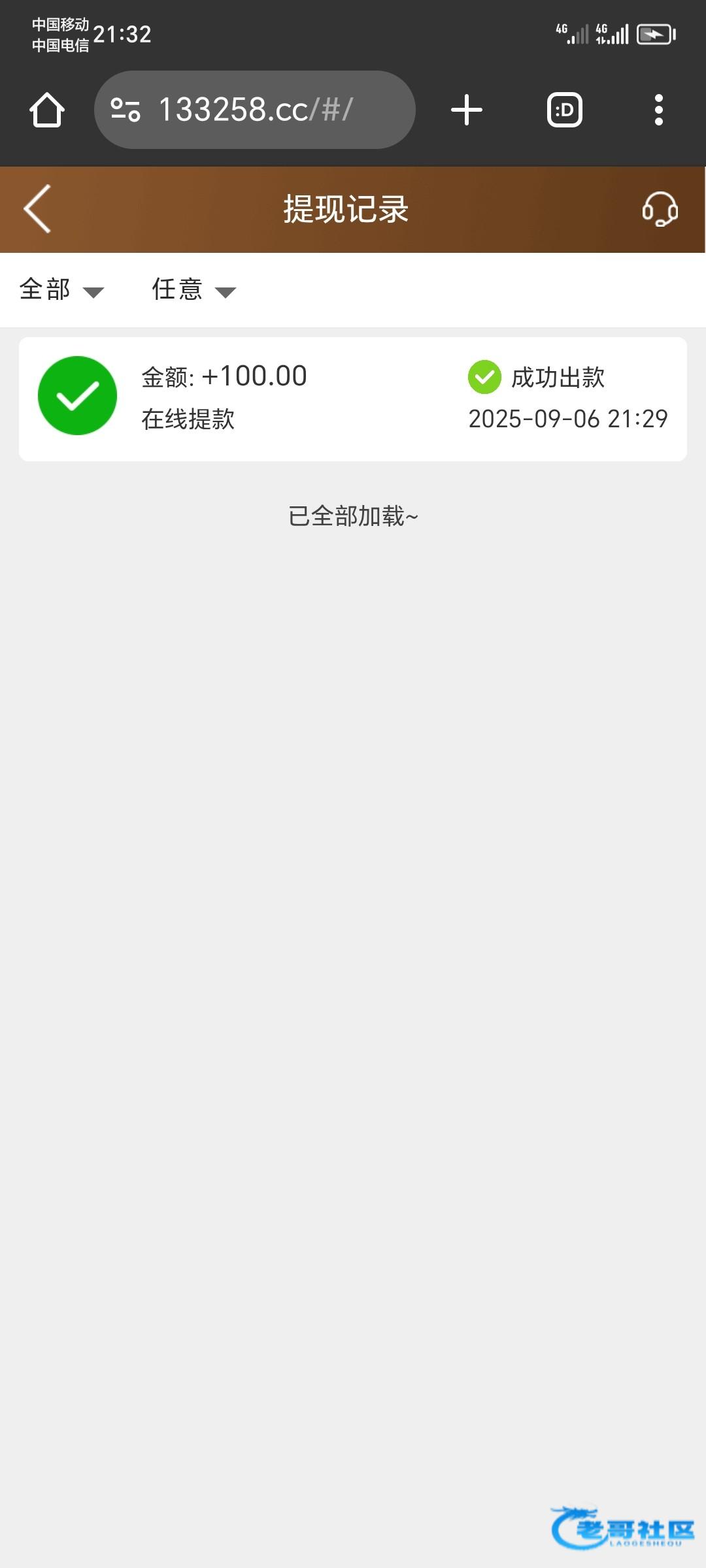Expand the 任意 filter dropdown
This screenshot has width=706, height=1568.
193,289
